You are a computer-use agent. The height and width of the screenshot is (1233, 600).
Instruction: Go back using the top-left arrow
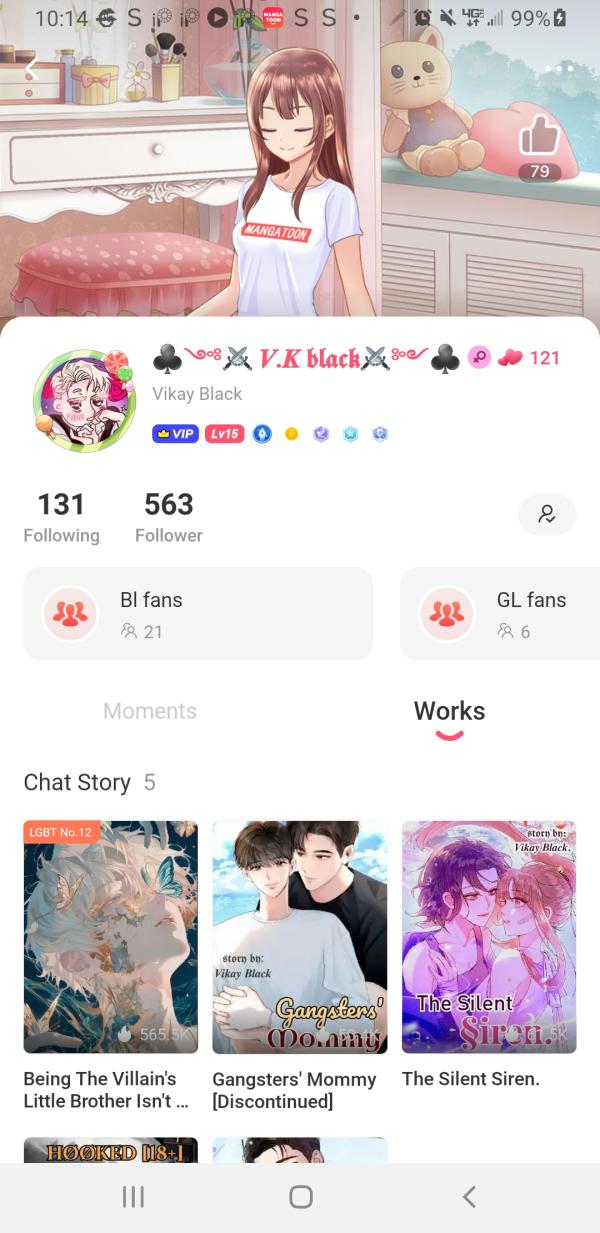pyautogui.click(x=32, y=69)
